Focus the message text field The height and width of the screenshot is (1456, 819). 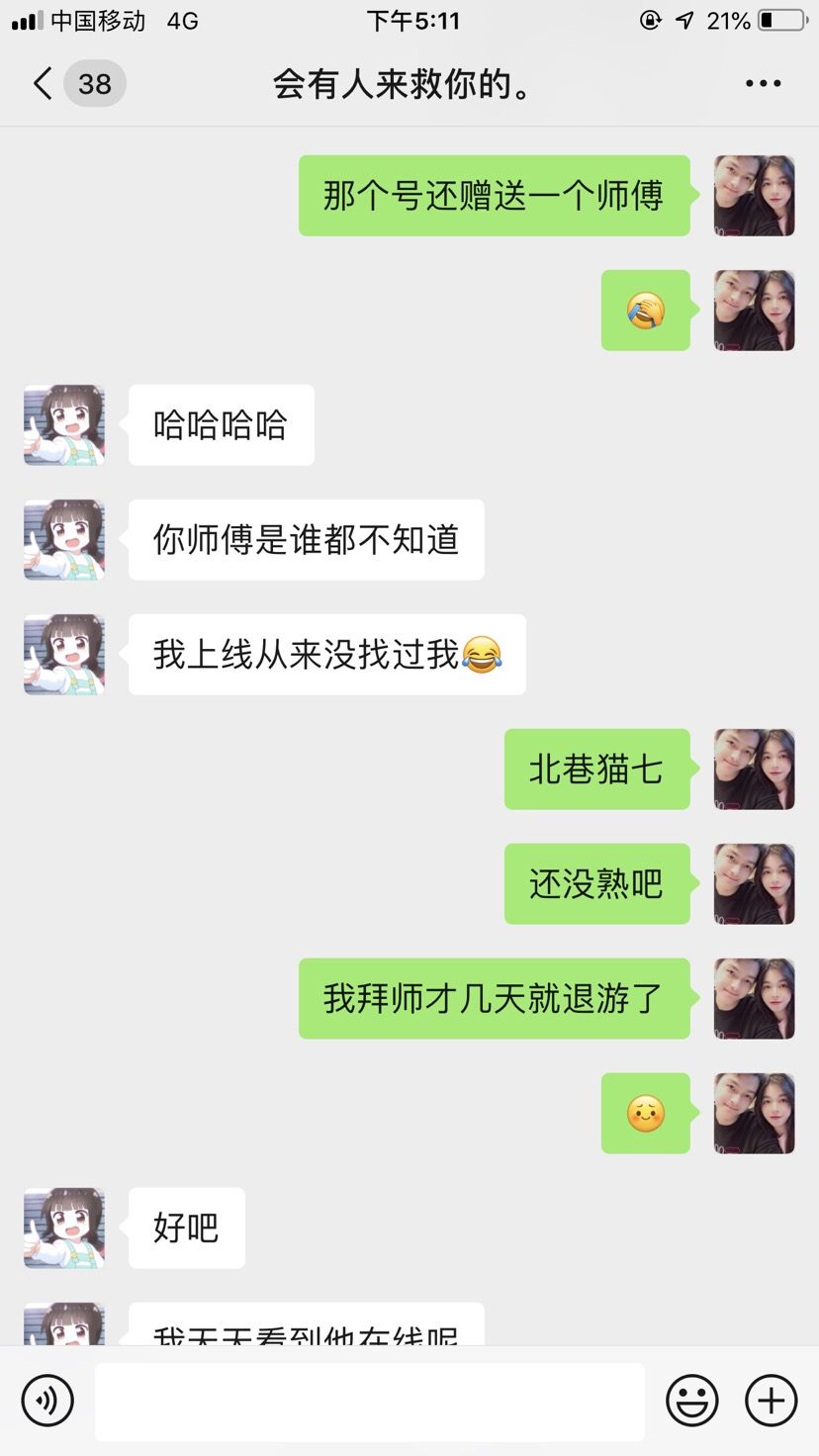point(369,1401)
